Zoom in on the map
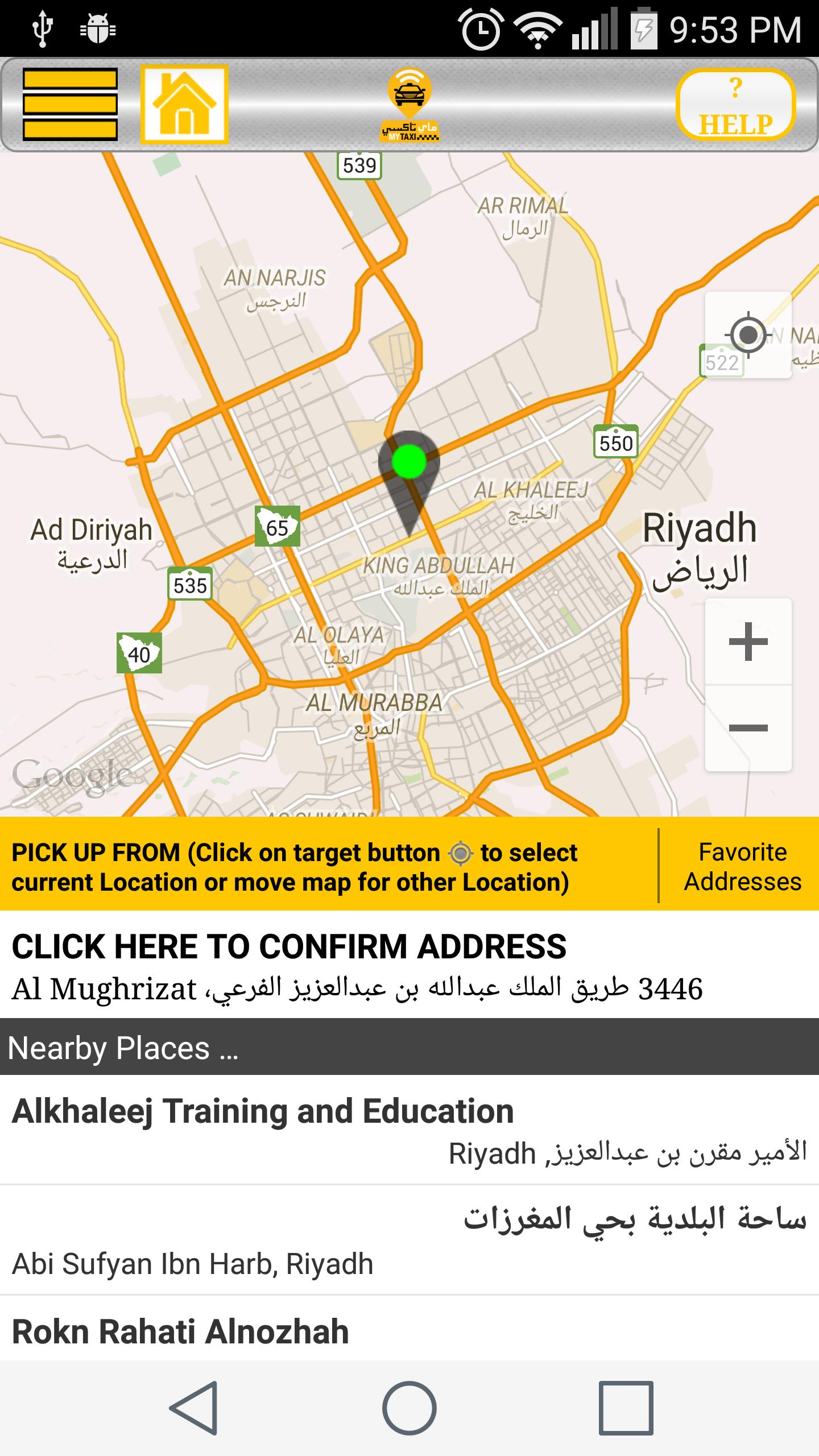The image size is (819, 1456). [748, 642]
